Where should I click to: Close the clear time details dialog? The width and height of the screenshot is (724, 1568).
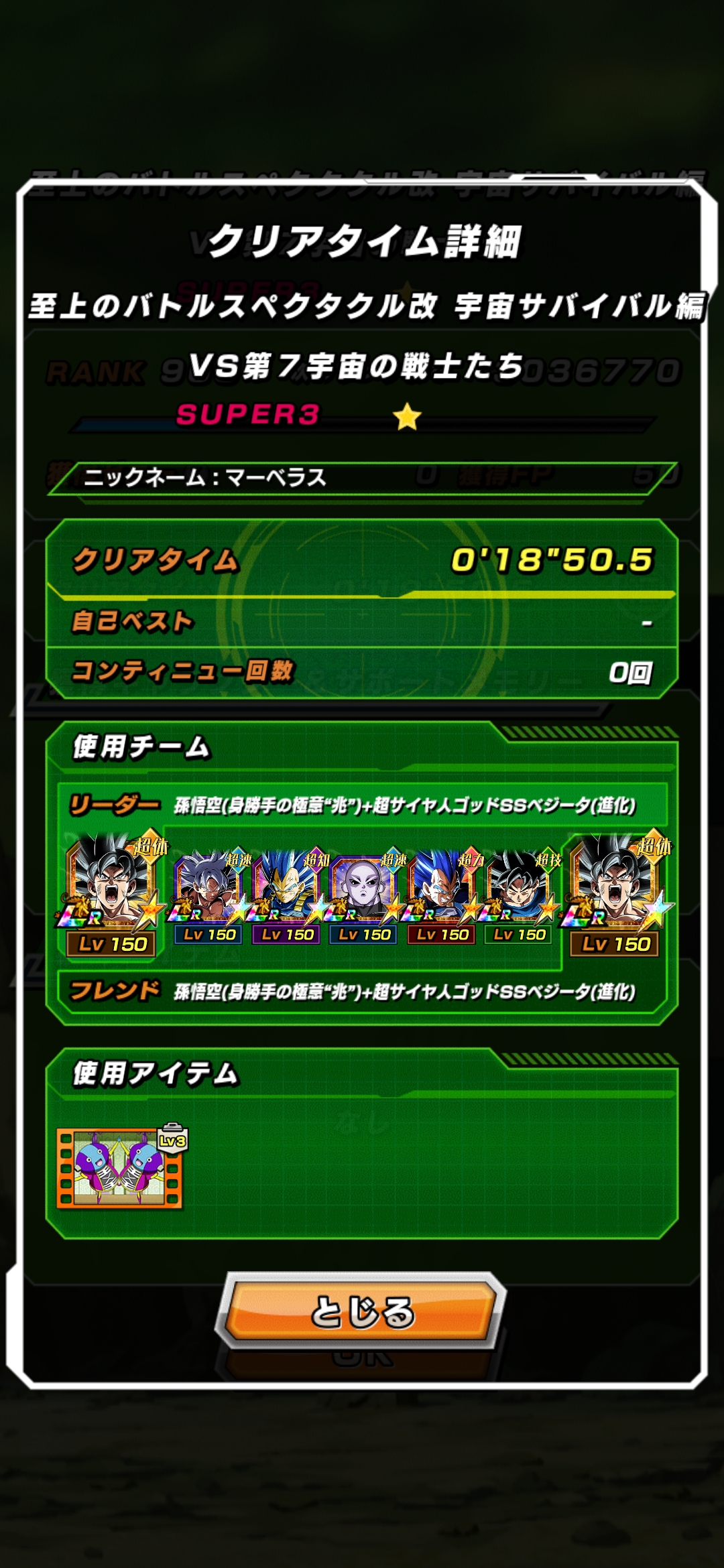click(362, 1311)
